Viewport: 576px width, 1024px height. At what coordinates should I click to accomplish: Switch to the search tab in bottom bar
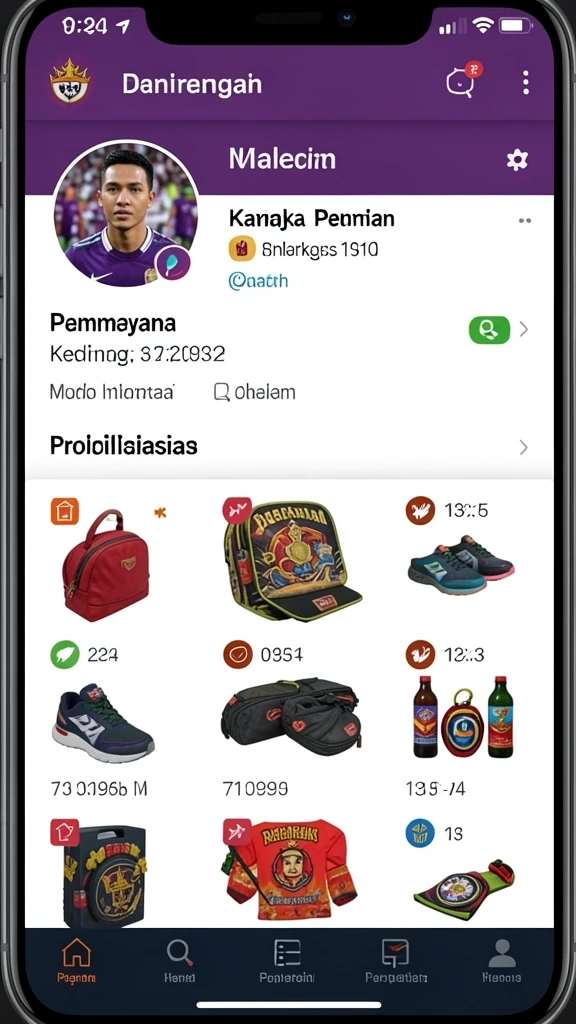179,960
